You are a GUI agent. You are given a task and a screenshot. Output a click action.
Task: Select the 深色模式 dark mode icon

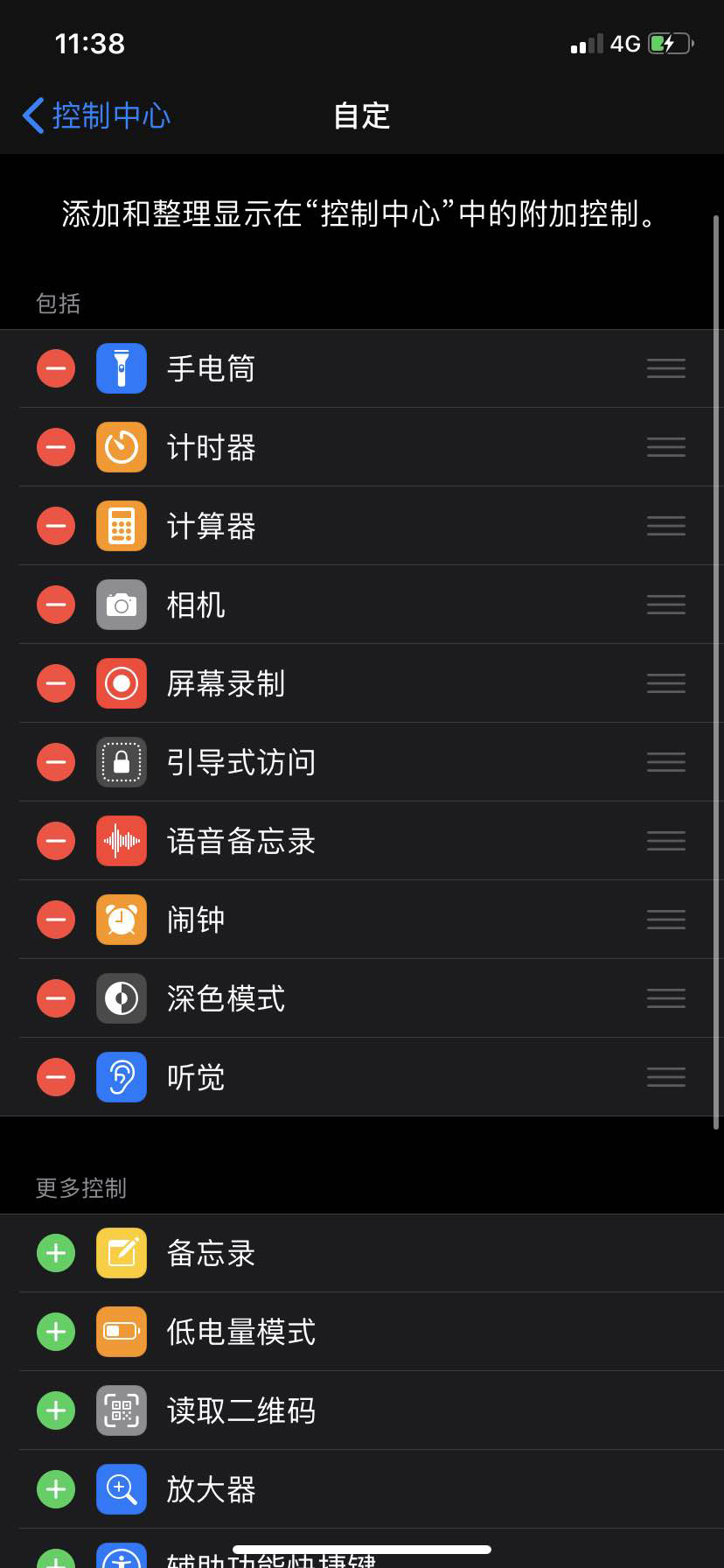click(x=121, y=998)
